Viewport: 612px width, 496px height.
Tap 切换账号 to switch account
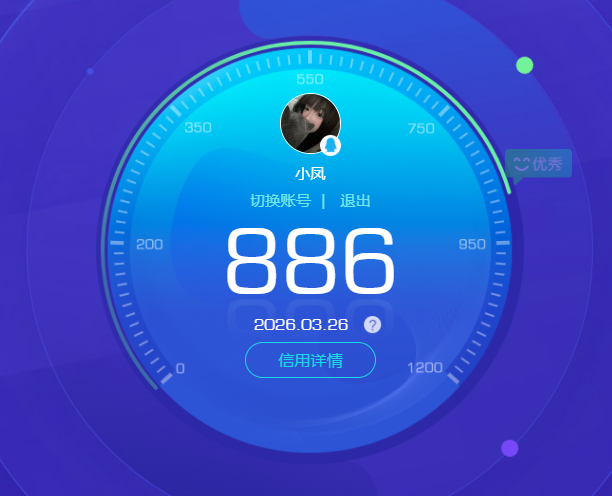click(x=280, y=201)
